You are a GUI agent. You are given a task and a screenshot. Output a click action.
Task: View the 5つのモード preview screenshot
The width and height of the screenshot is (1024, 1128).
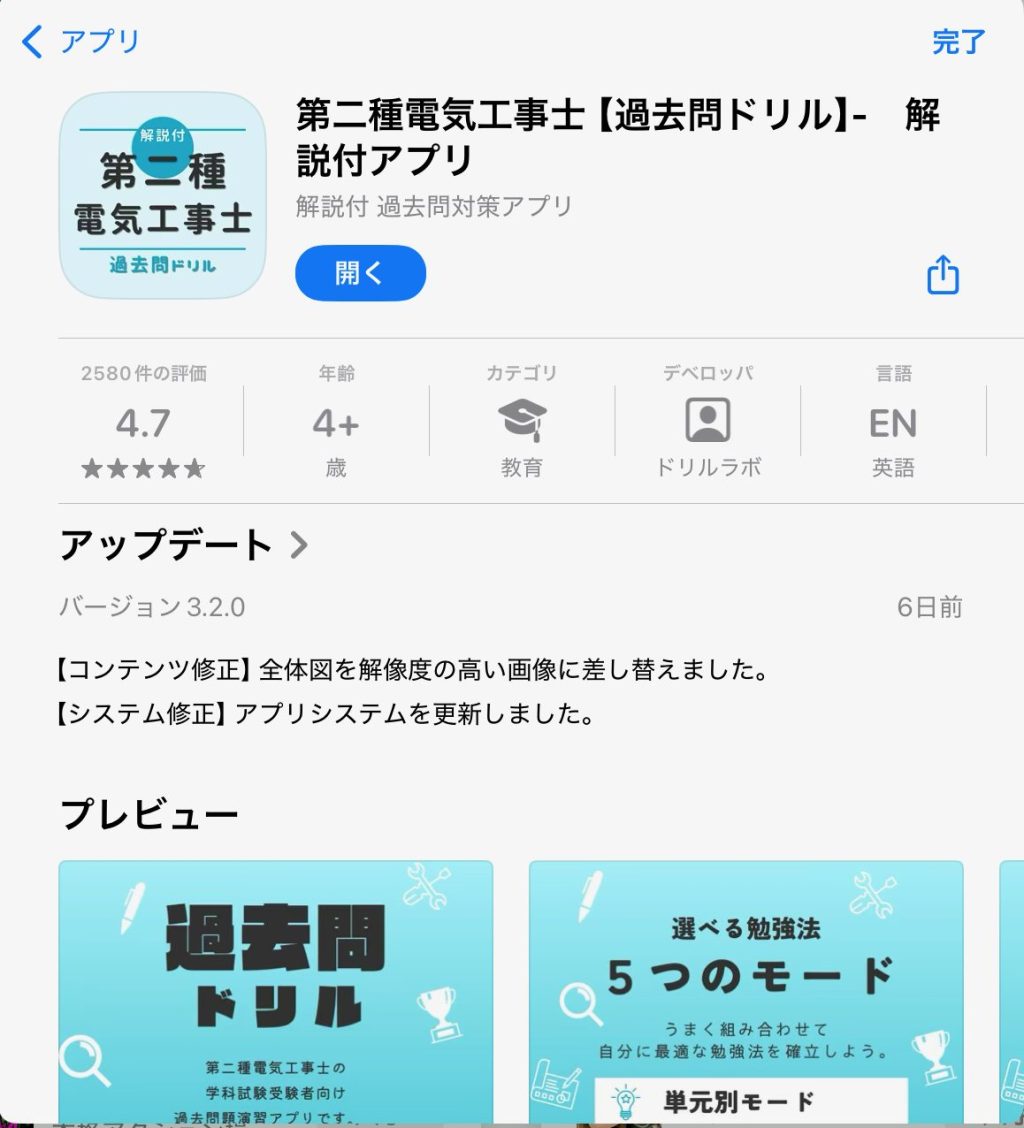pos(745,990)
